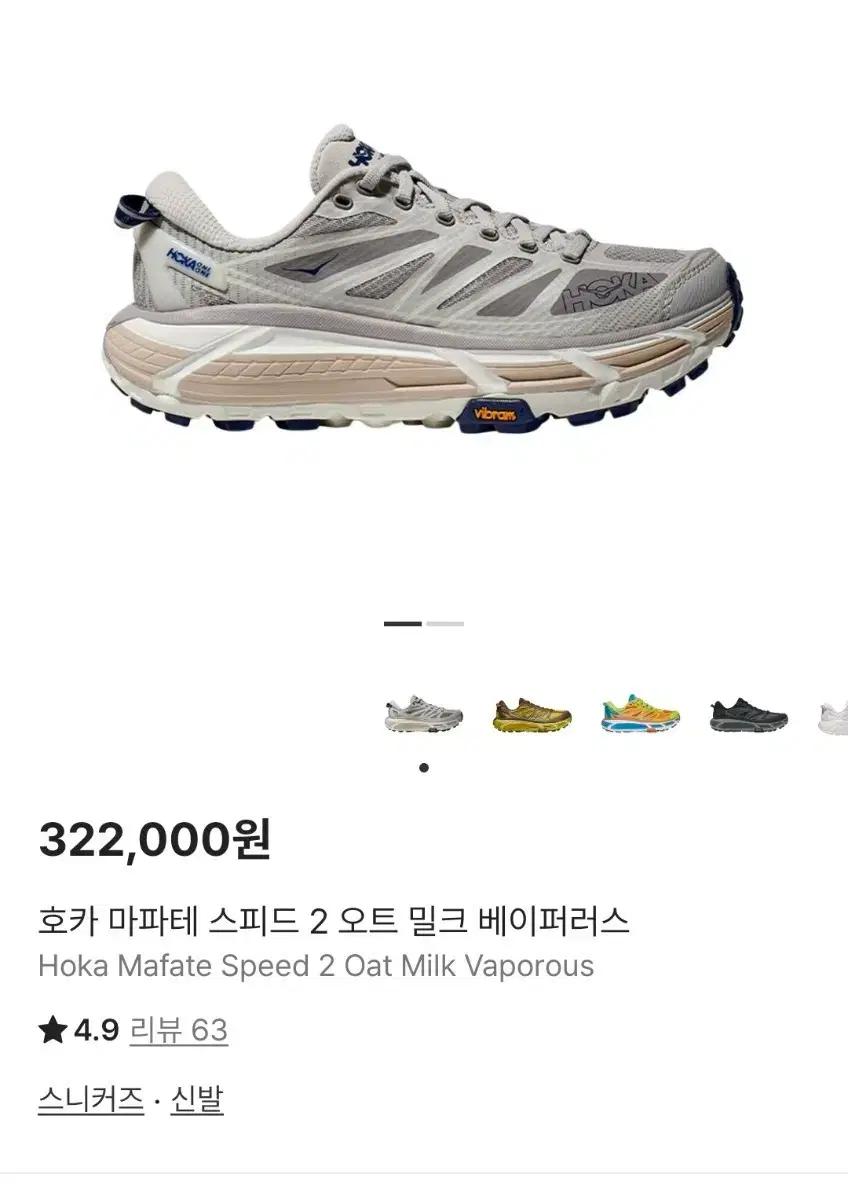
Task: Open the 신발 category link
Action: click(x=196, y=1100)
